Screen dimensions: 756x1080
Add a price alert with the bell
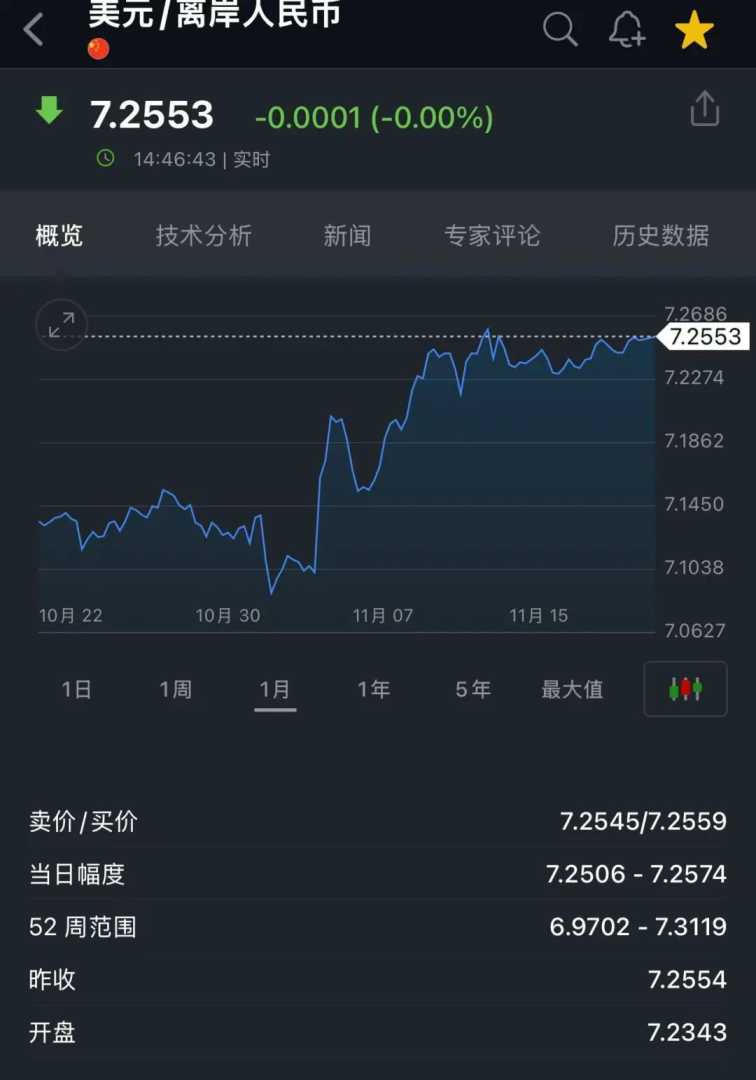pos(627,30)
